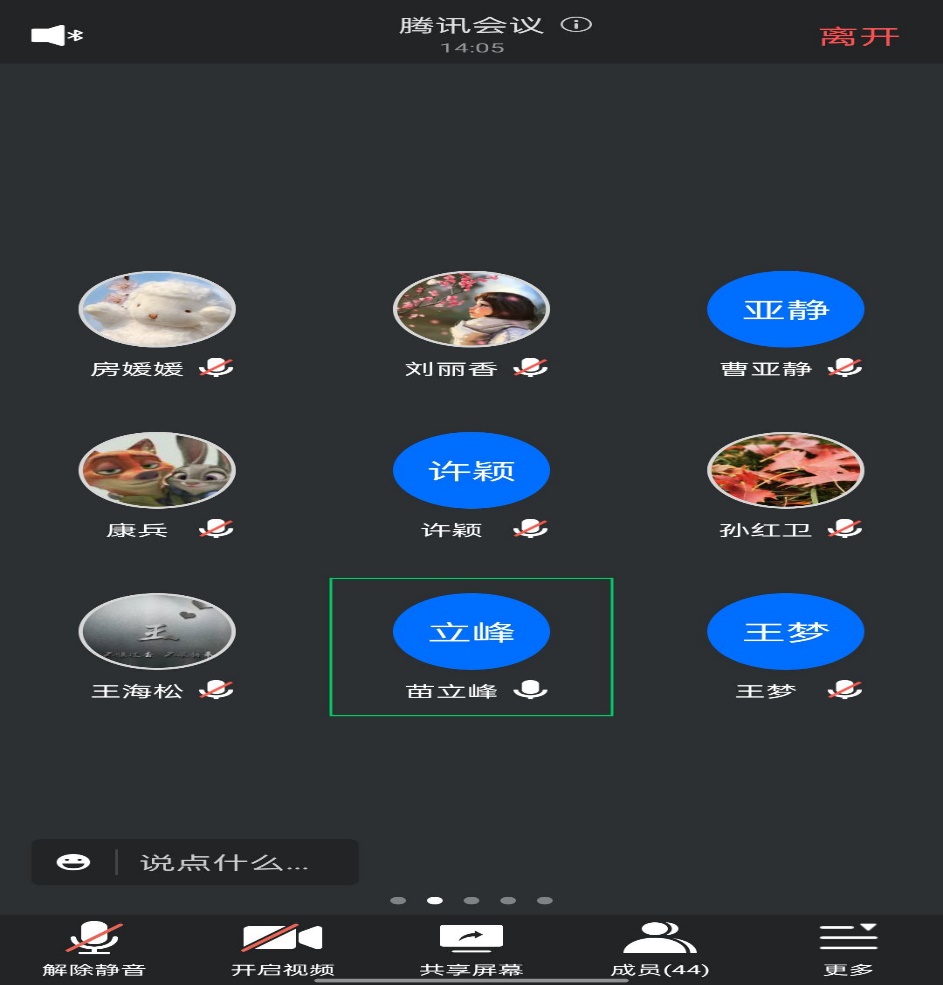Tap 苗立峰's active microphone indicator
Image resolution: width=943 pixels, height=985 pixels.
533,690
